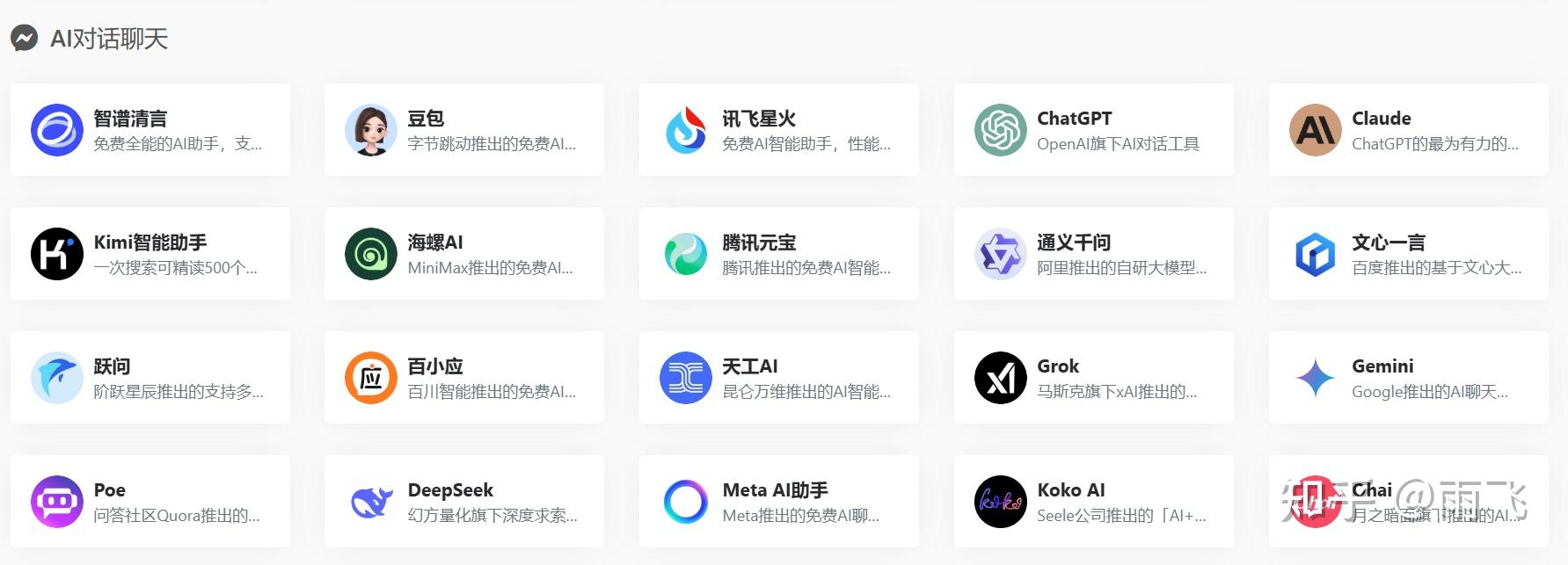Select the Meta AI助手 card
This screenshot has width=1568, height=565.
tap(778, 502)
